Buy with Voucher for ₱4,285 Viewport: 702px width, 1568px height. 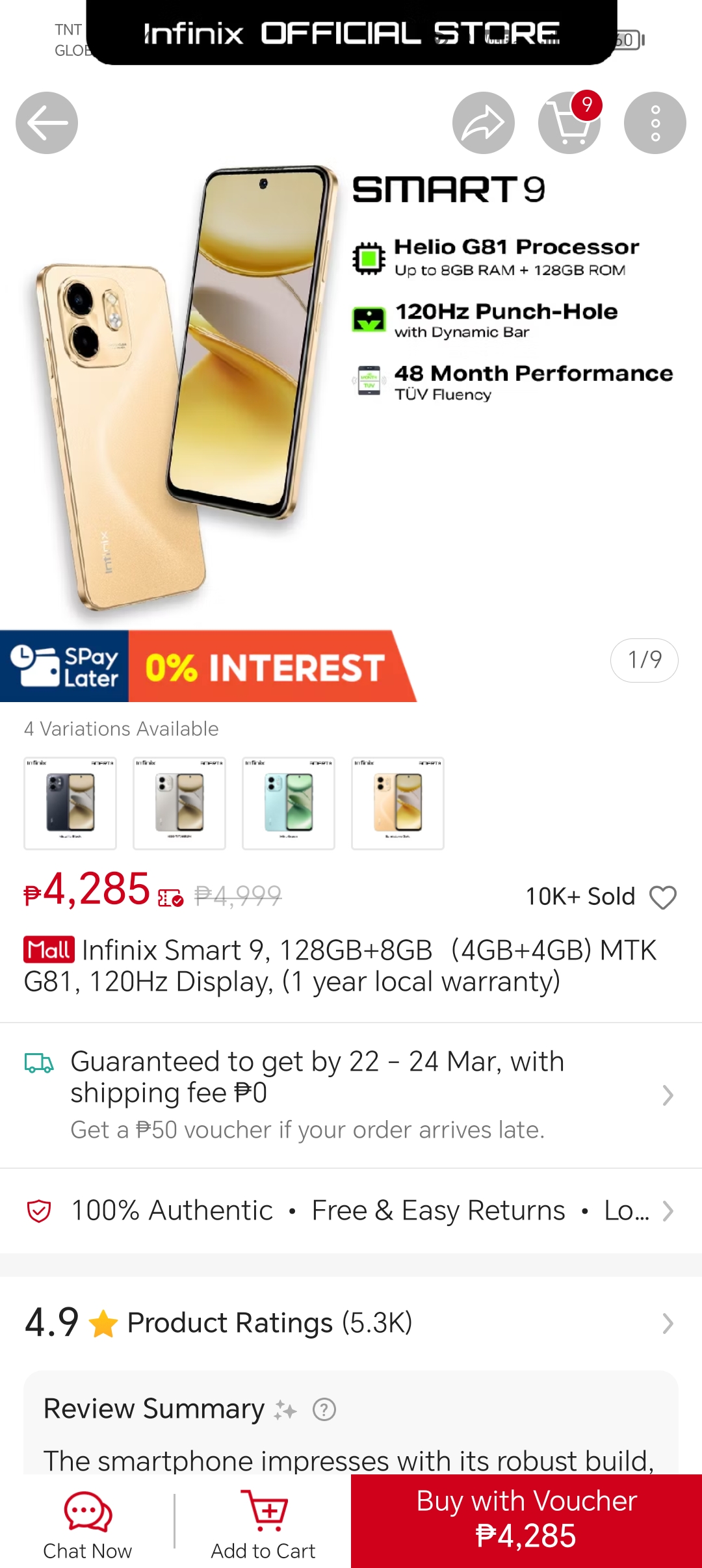pyautogui.click(x=526, y=1521)
